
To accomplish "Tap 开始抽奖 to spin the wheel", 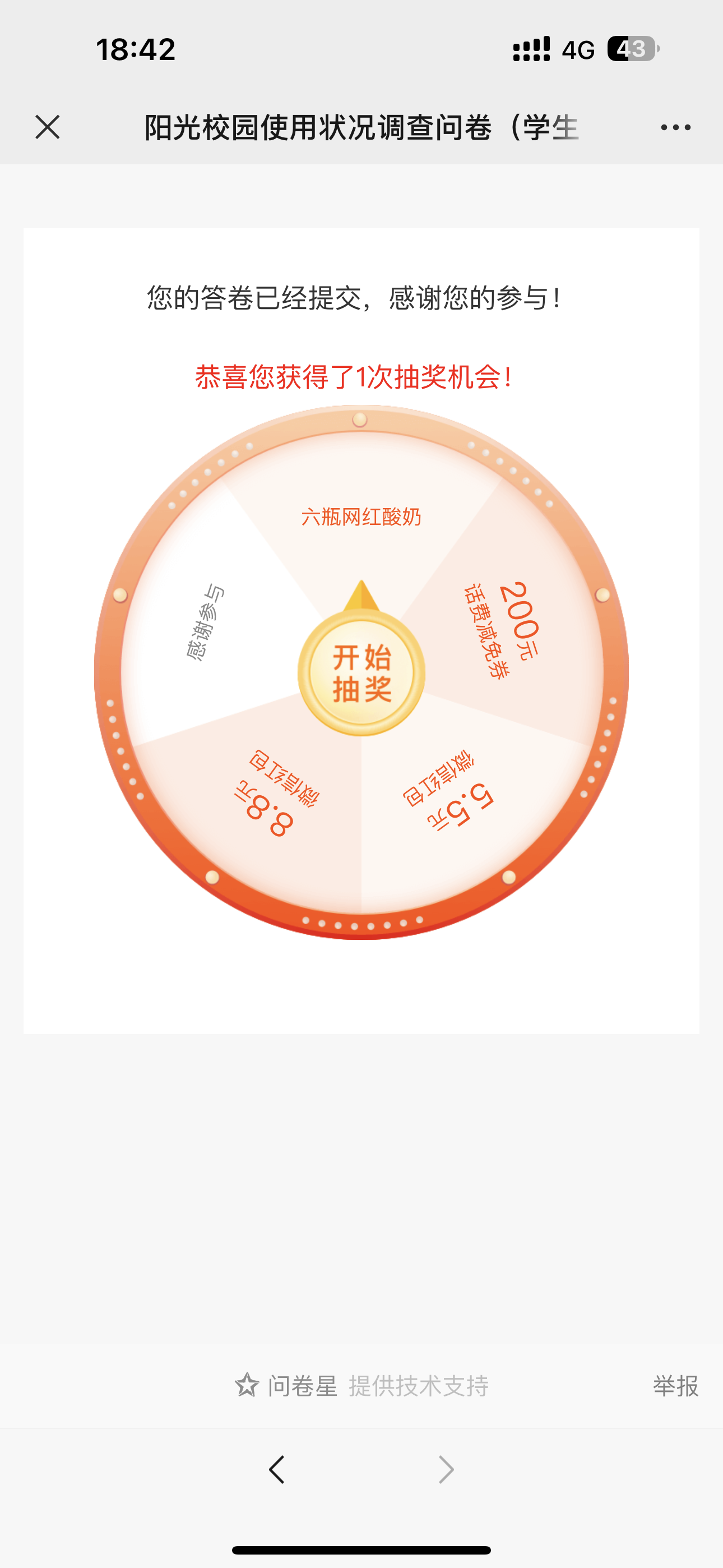I will click(361, 673).
